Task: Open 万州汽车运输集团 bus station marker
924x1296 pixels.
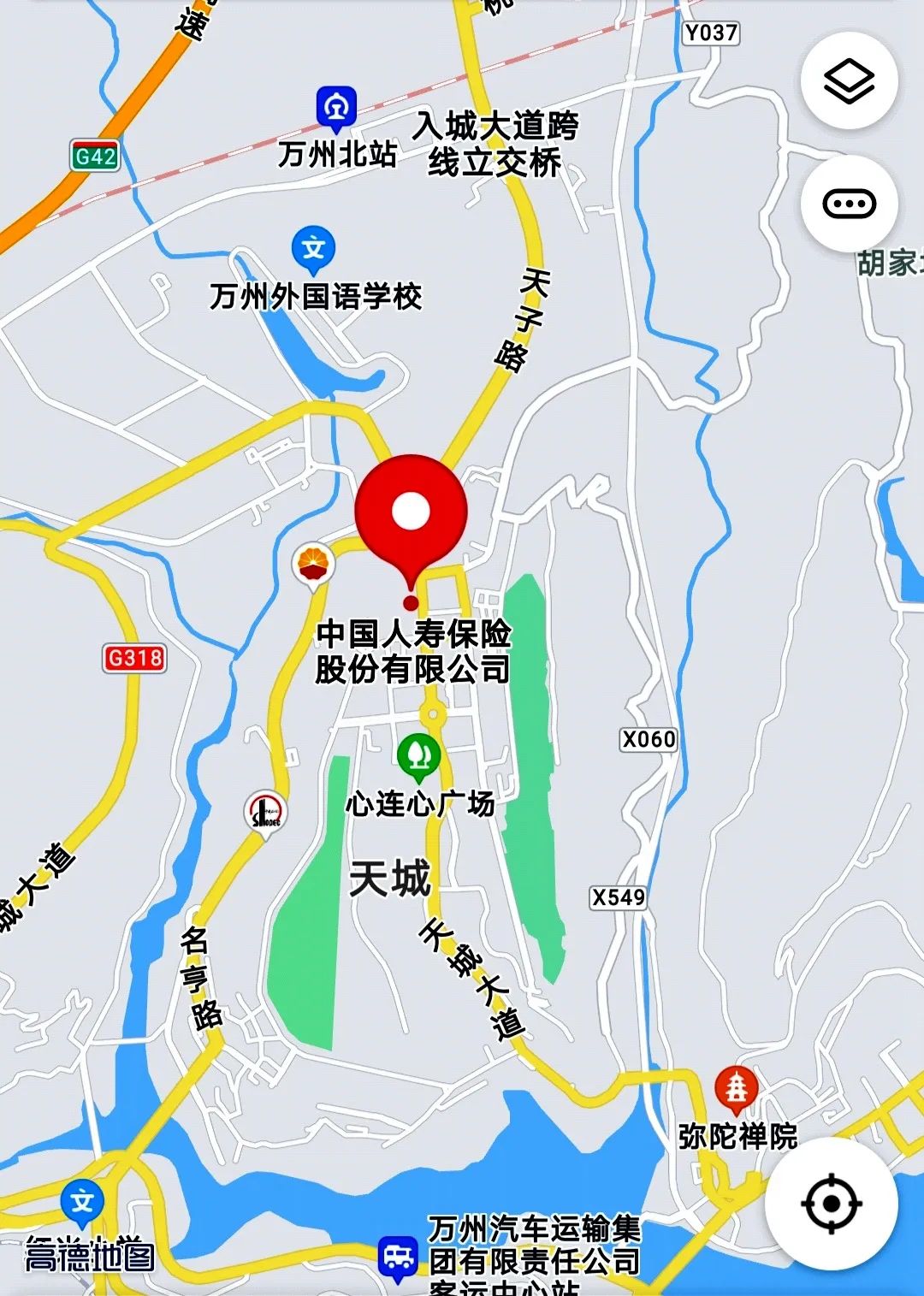Action: pos(398,1258)
